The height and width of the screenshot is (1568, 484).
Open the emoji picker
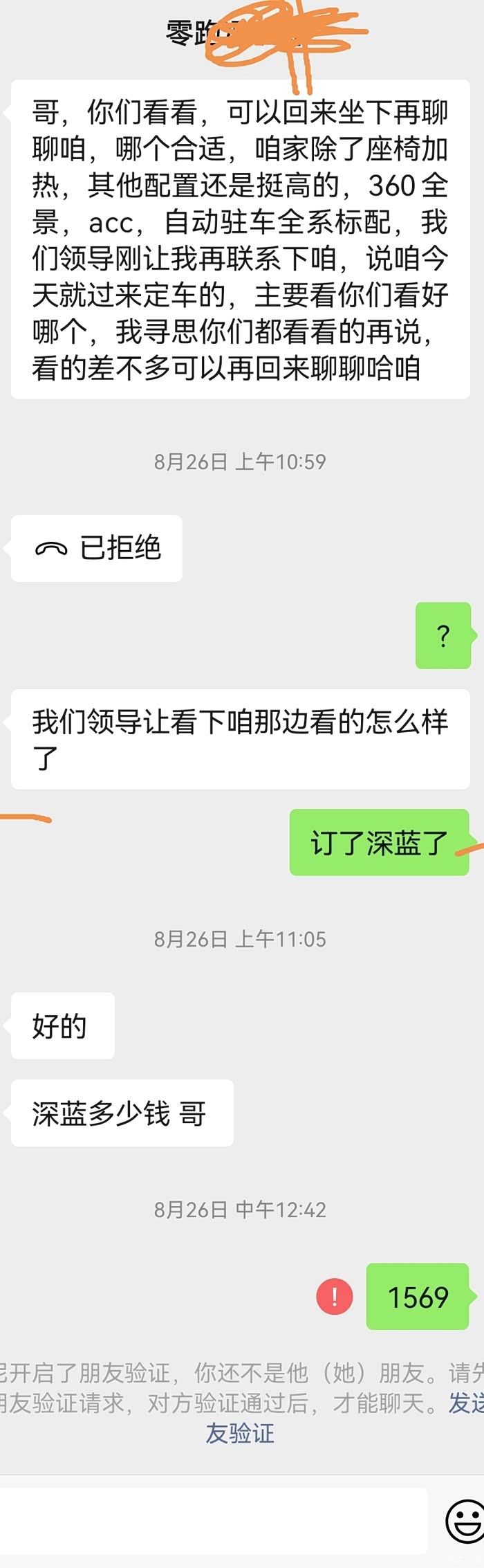point(465,1521)
